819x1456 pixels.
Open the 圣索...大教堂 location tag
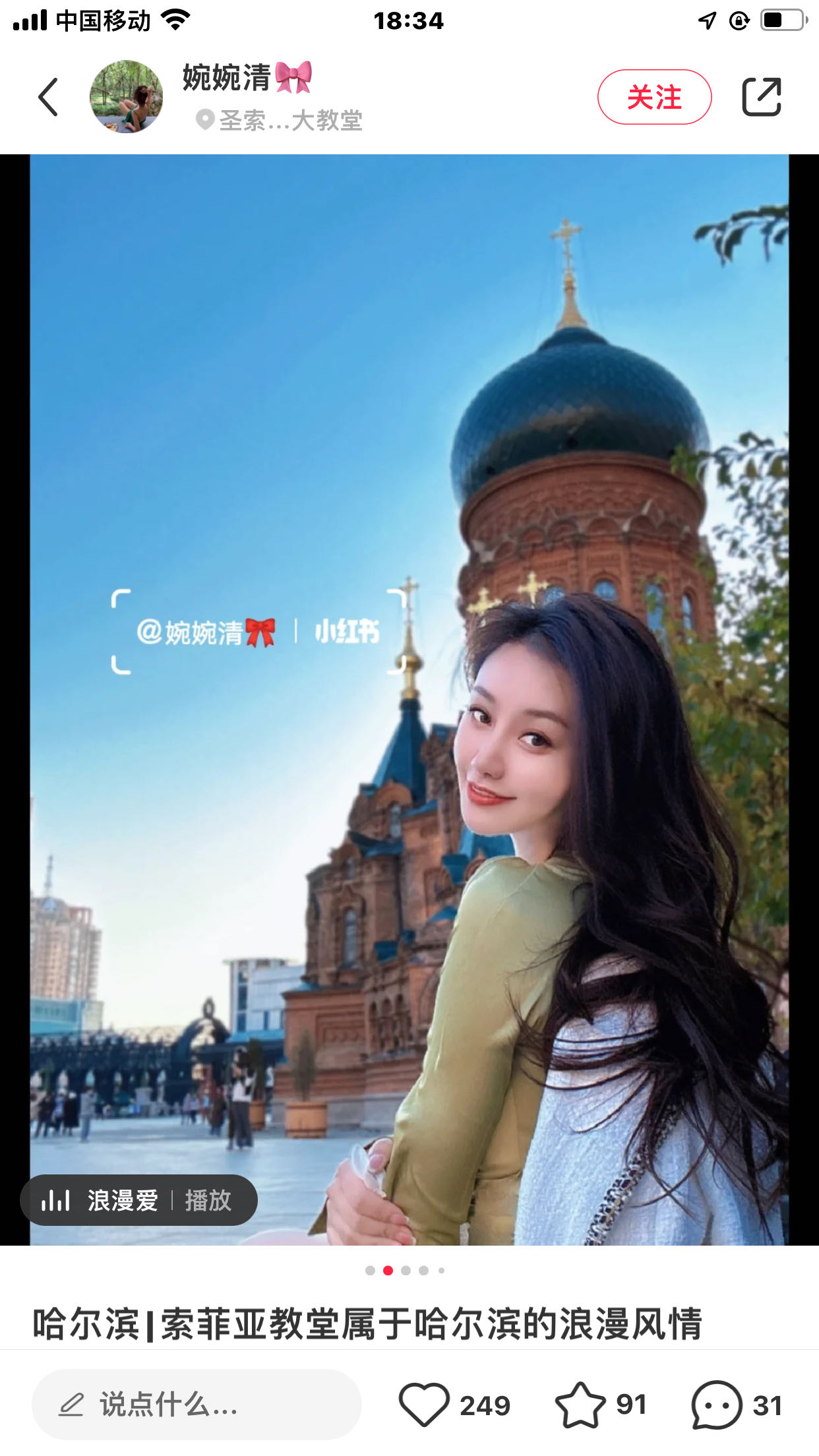[x=280, y=120]
